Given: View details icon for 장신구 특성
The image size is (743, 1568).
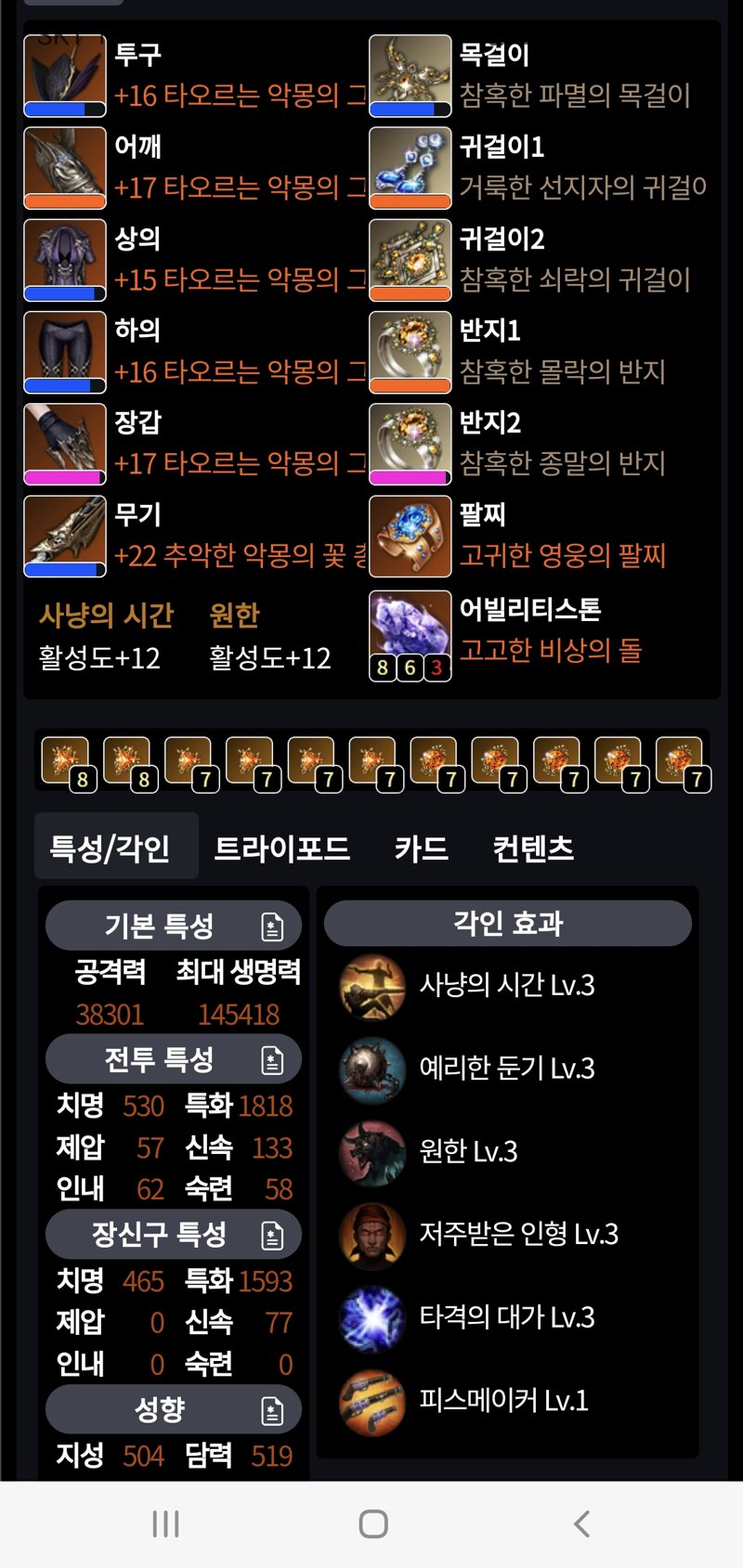Looking at the screenshot, I should [271, 1236].
